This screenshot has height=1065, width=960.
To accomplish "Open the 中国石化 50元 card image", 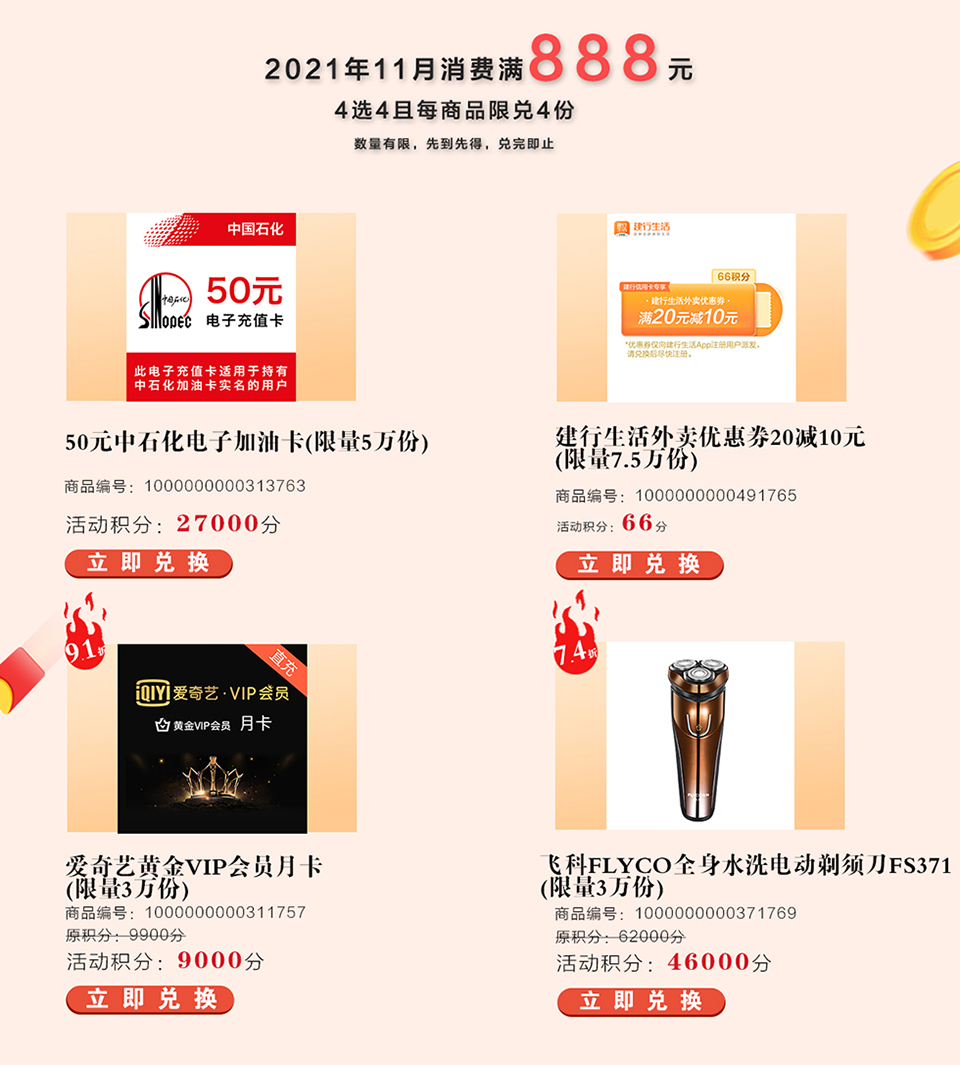I will coord(211,307).
